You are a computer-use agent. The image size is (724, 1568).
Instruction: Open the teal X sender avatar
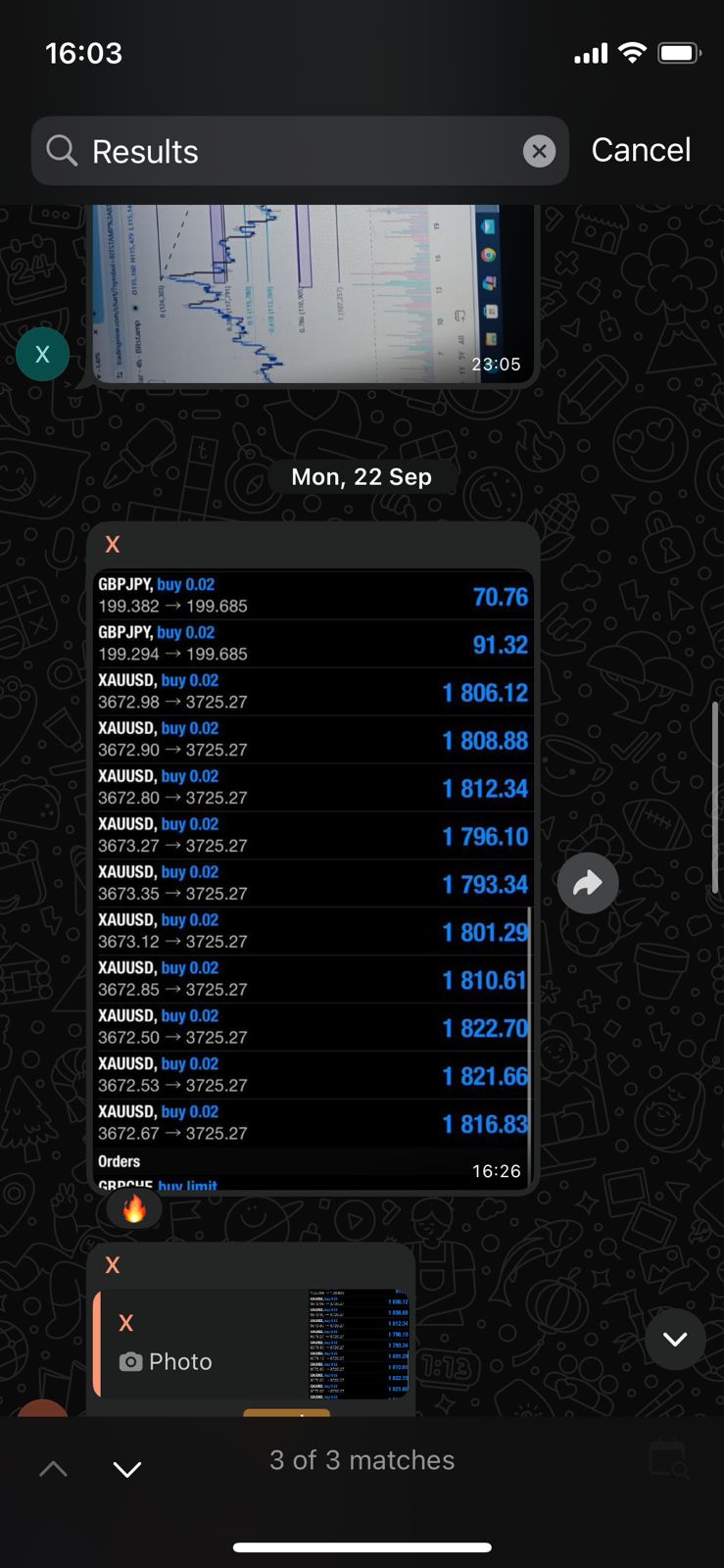tap(42, 354)
